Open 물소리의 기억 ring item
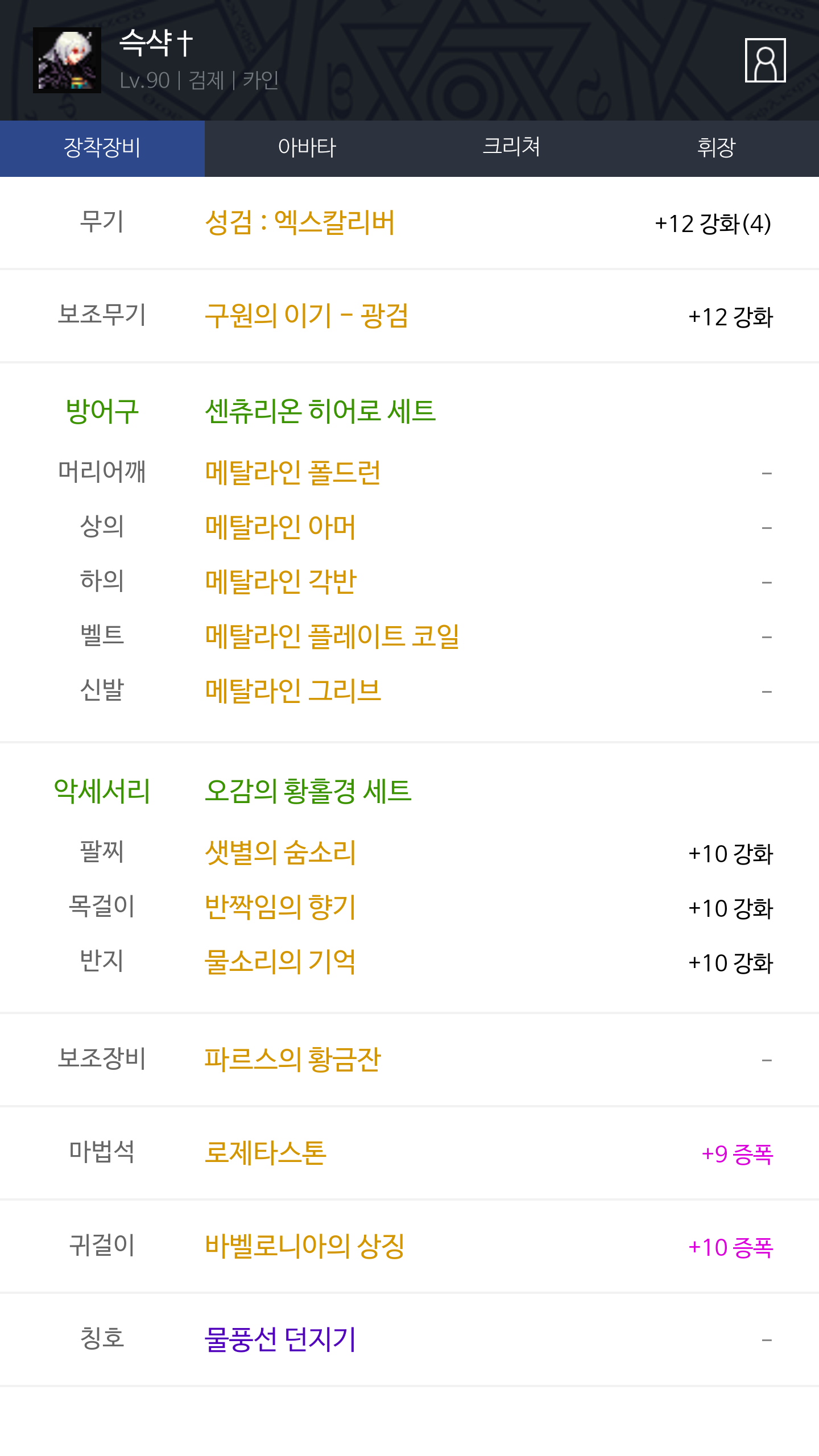 coord(280,962)
